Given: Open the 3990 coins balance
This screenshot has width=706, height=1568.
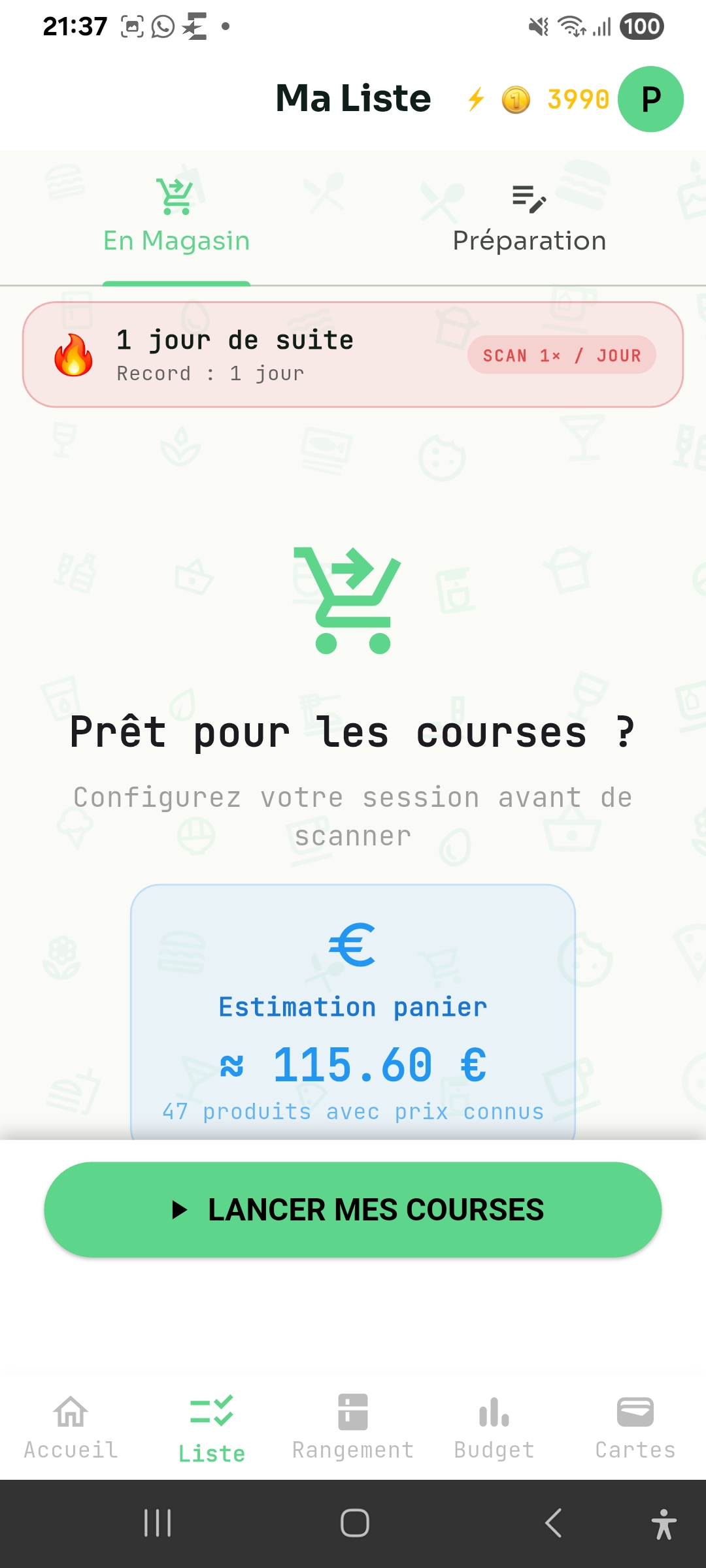Looking at the screenshot, I should [556, 100].
